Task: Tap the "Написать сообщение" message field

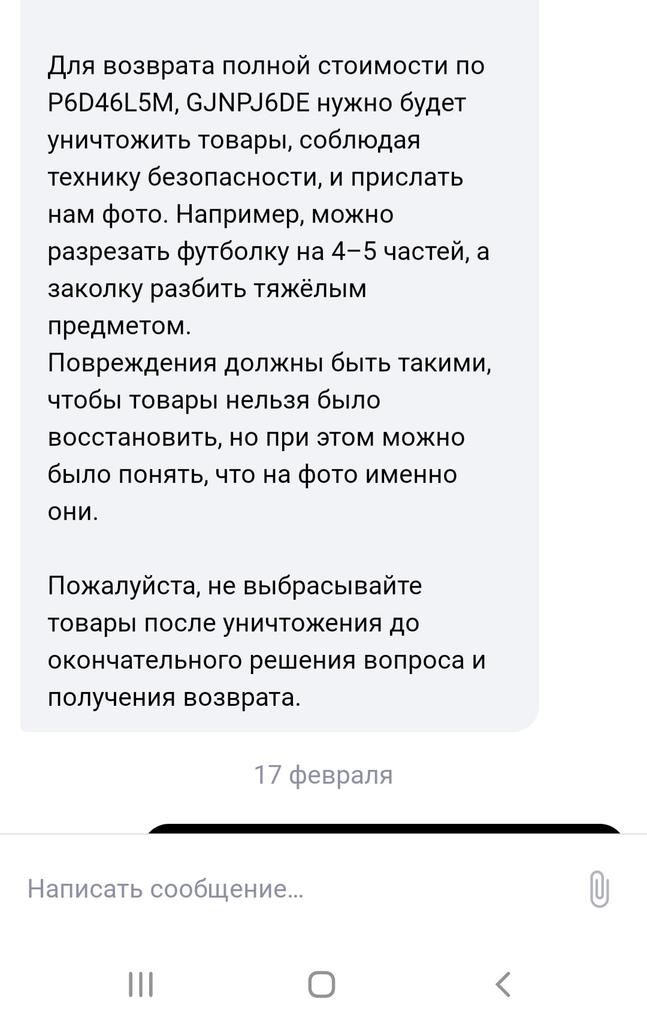Action: (280, 888)
